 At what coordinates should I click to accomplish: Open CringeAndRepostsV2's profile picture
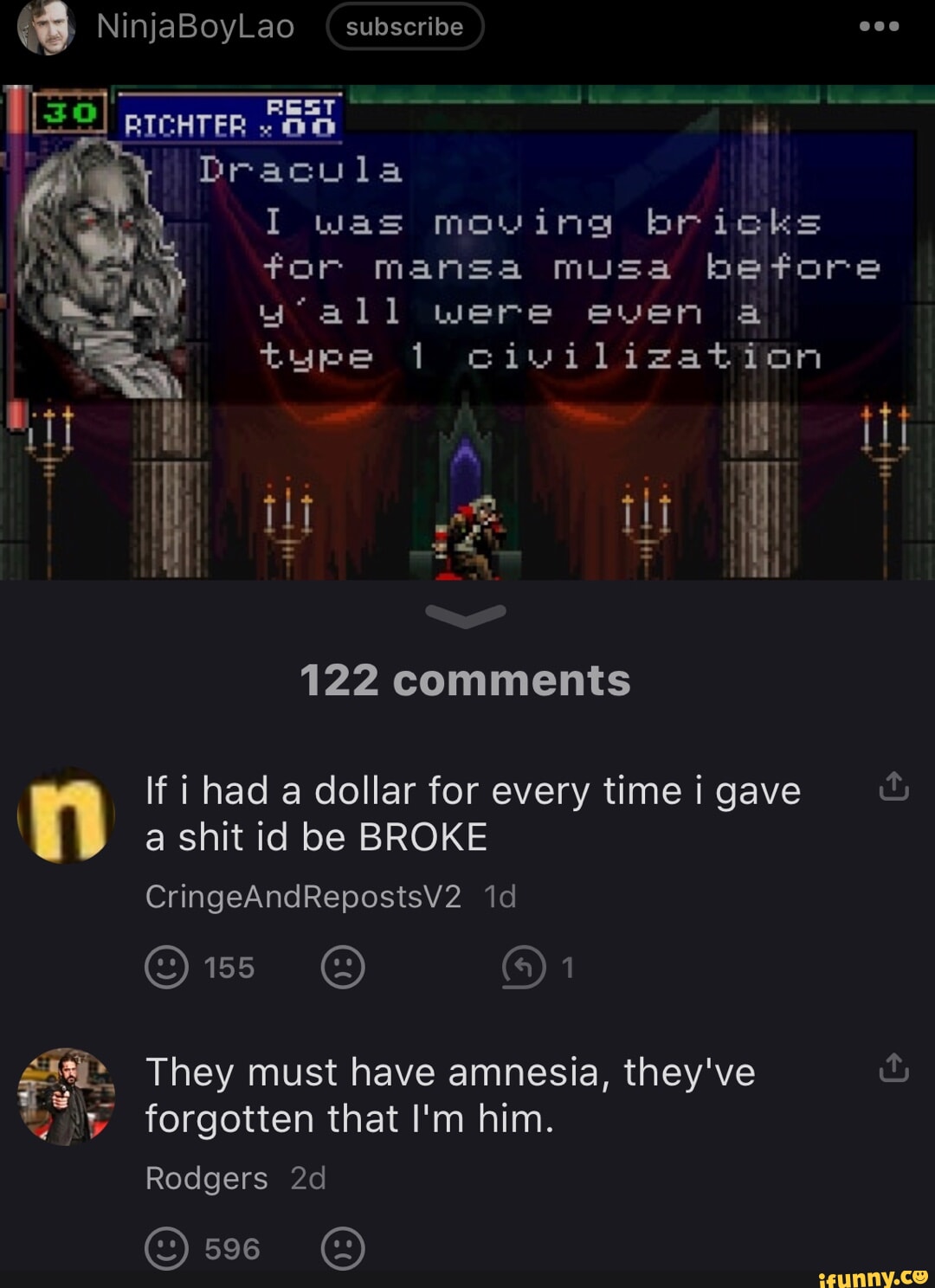[x=66, y=815]
